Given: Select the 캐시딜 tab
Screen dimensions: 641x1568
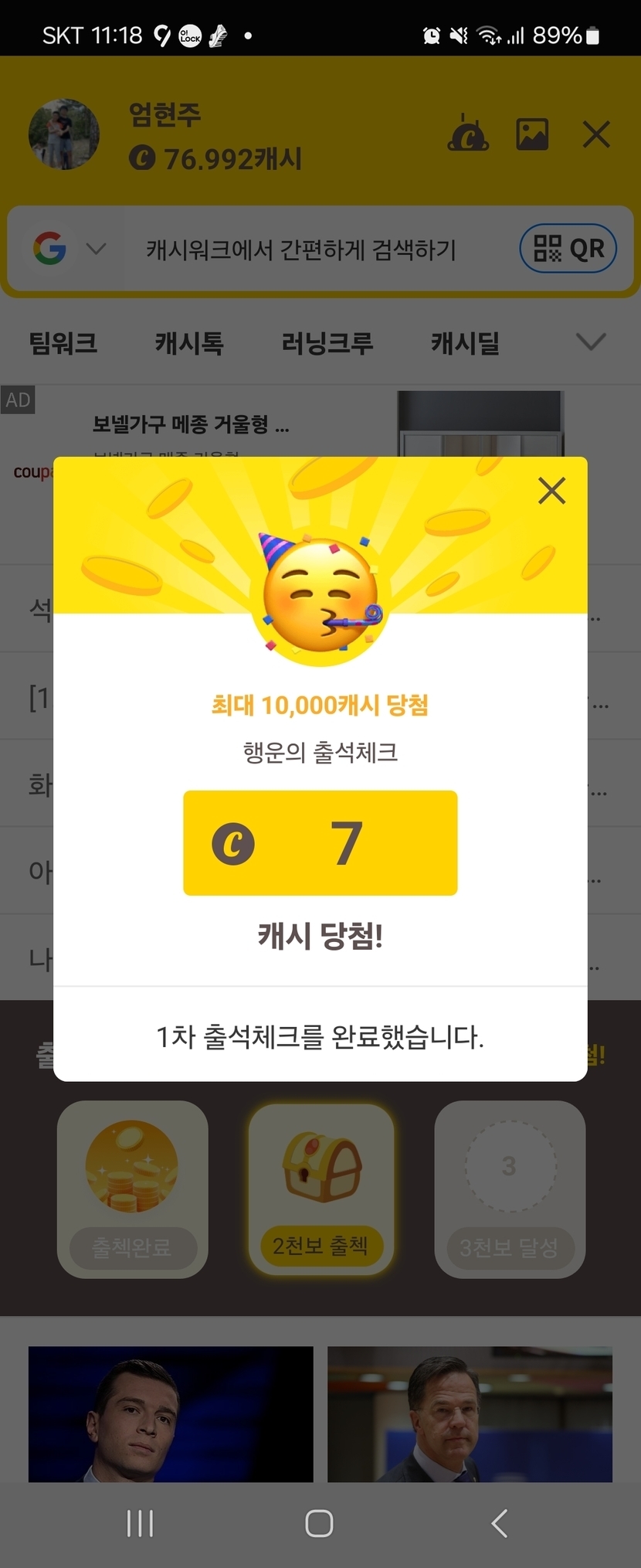Looking at the screenshot, I should coord(465,342).
